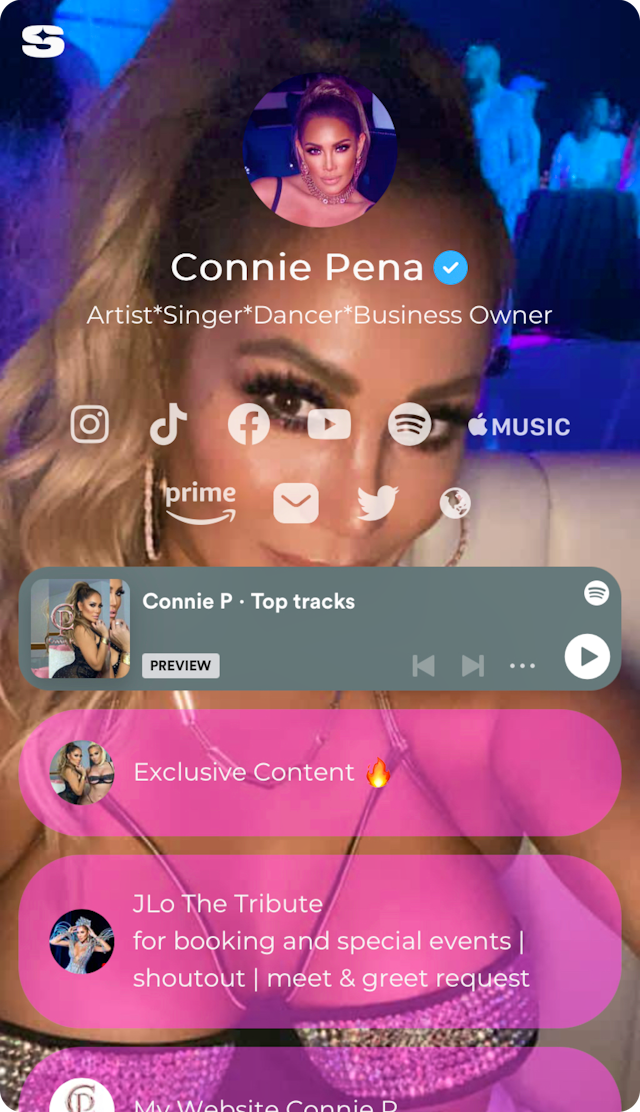This screenshot has height=1112, width=640.
Task: Tap the Snipfeed logo at top
Action: [43, 41]
